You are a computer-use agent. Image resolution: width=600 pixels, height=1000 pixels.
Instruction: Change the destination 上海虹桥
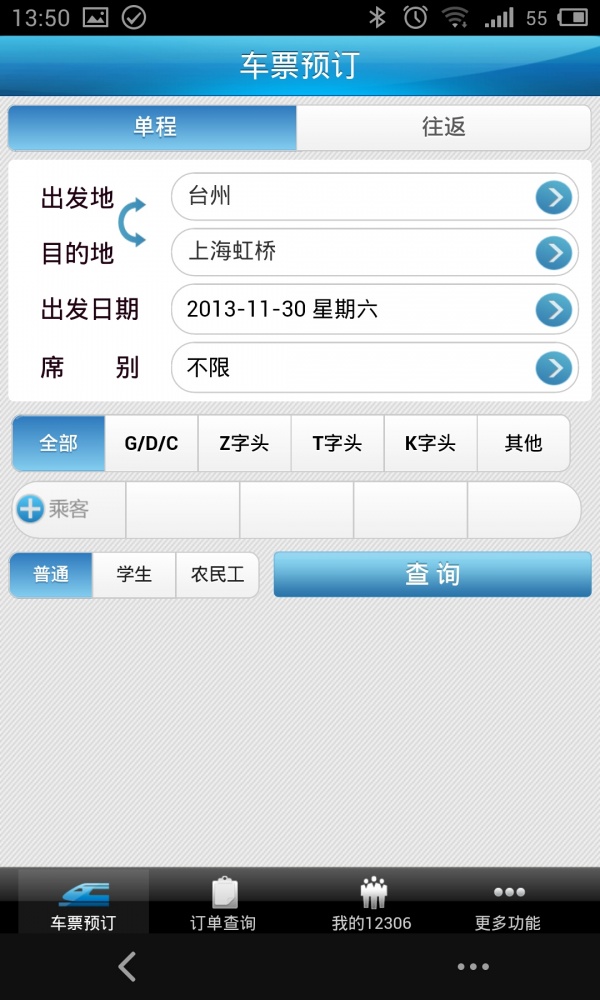pos(374,252)
